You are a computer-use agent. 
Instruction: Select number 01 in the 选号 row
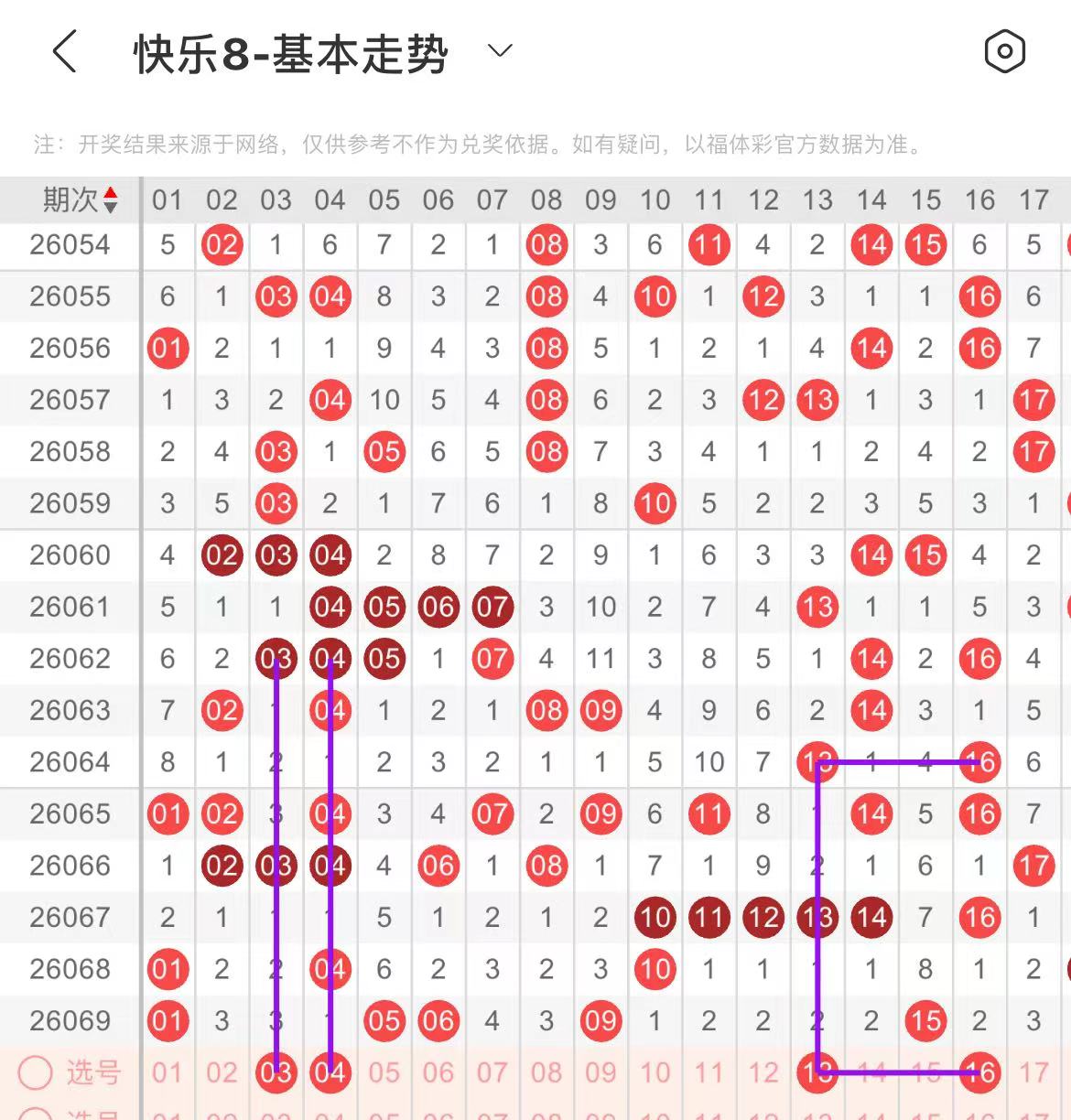pyautogui.click(x=168, y=1072)
